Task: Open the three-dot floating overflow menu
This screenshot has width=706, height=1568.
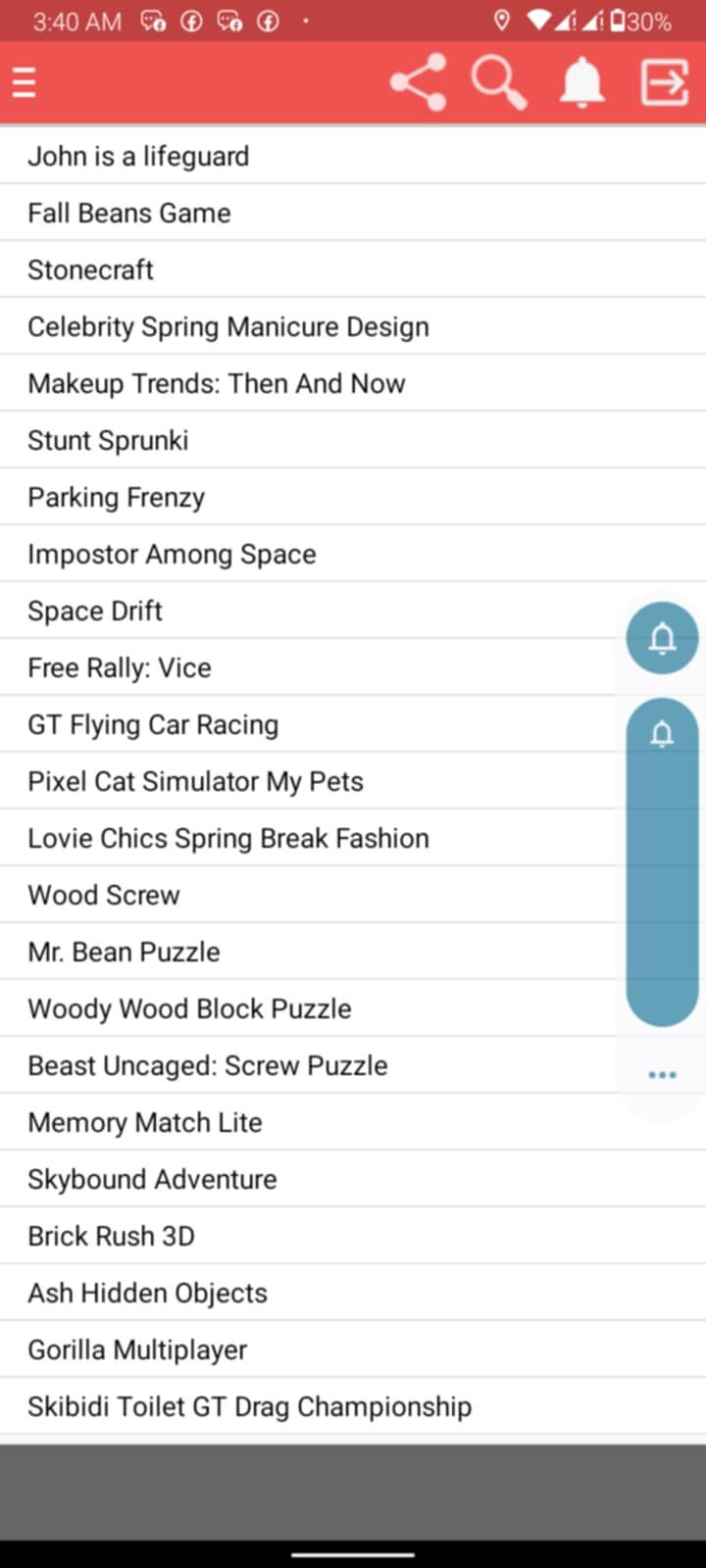Action: 663,1075
